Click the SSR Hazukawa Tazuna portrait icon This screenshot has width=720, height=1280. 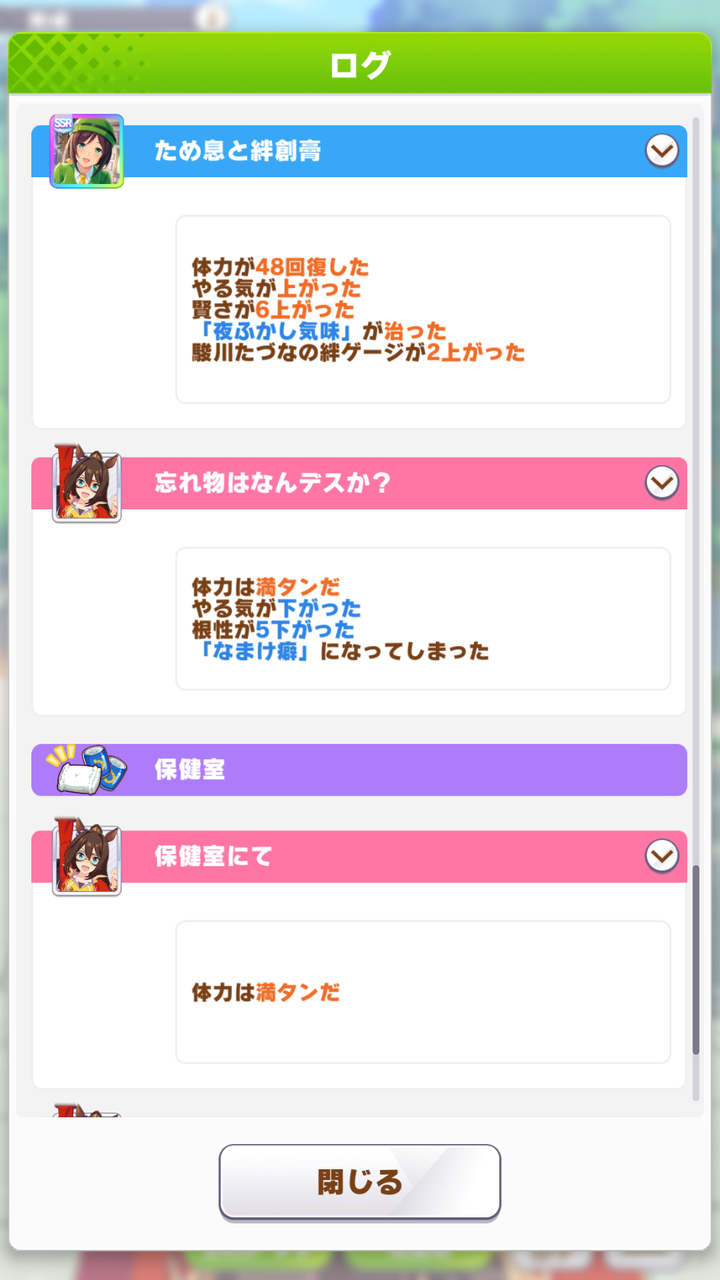click(84, 152)
